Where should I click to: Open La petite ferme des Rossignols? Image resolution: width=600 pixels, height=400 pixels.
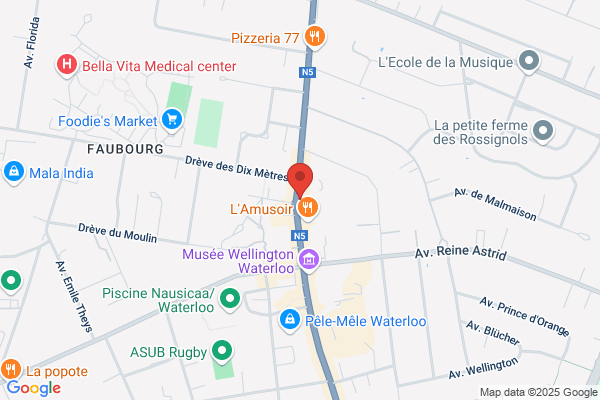coord(544,130)
